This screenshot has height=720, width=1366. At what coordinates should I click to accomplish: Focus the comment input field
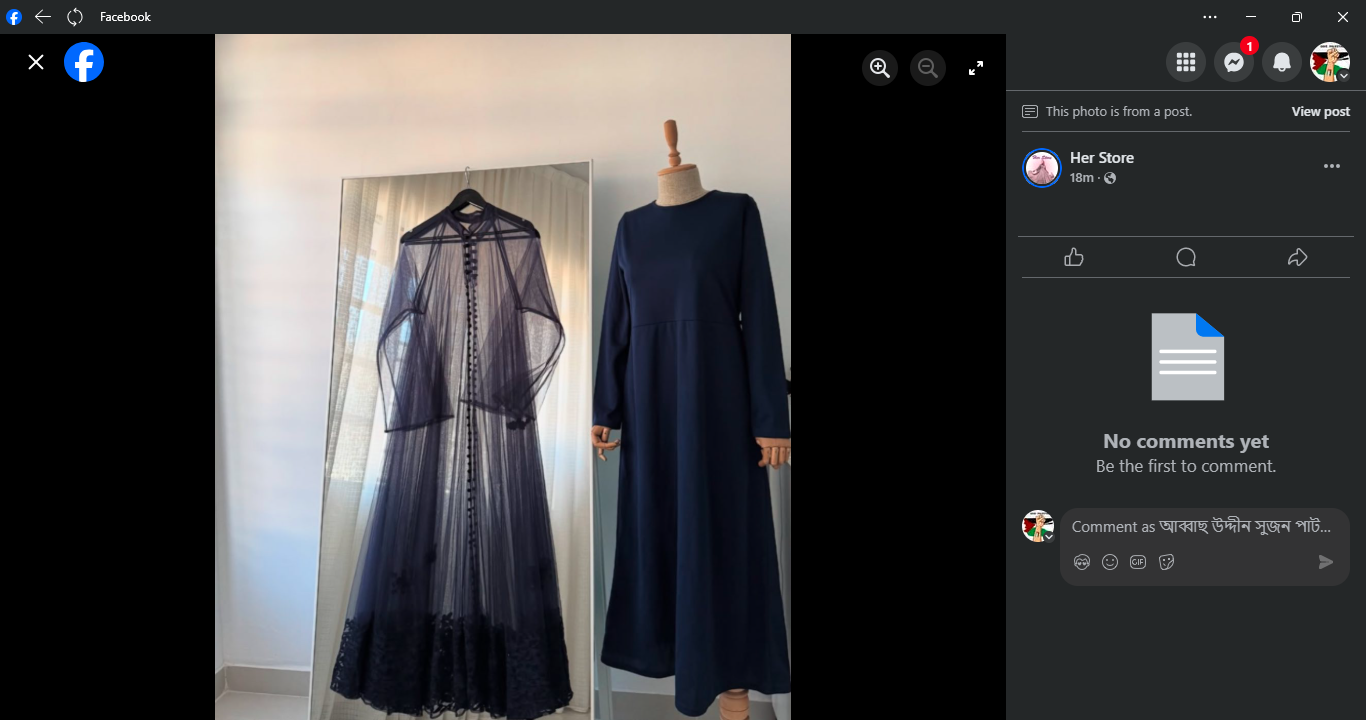click(x=1200, y=526)
